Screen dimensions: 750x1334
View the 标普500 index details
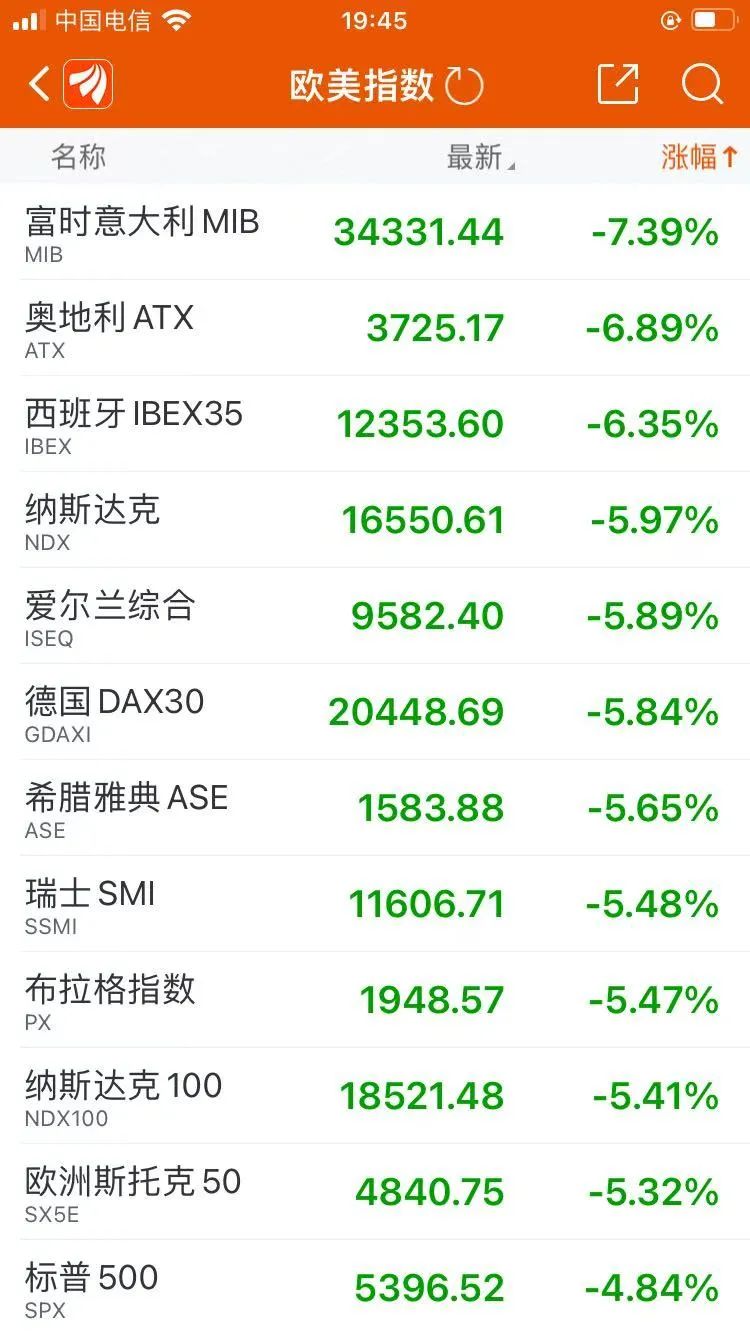pos(375,1288)
